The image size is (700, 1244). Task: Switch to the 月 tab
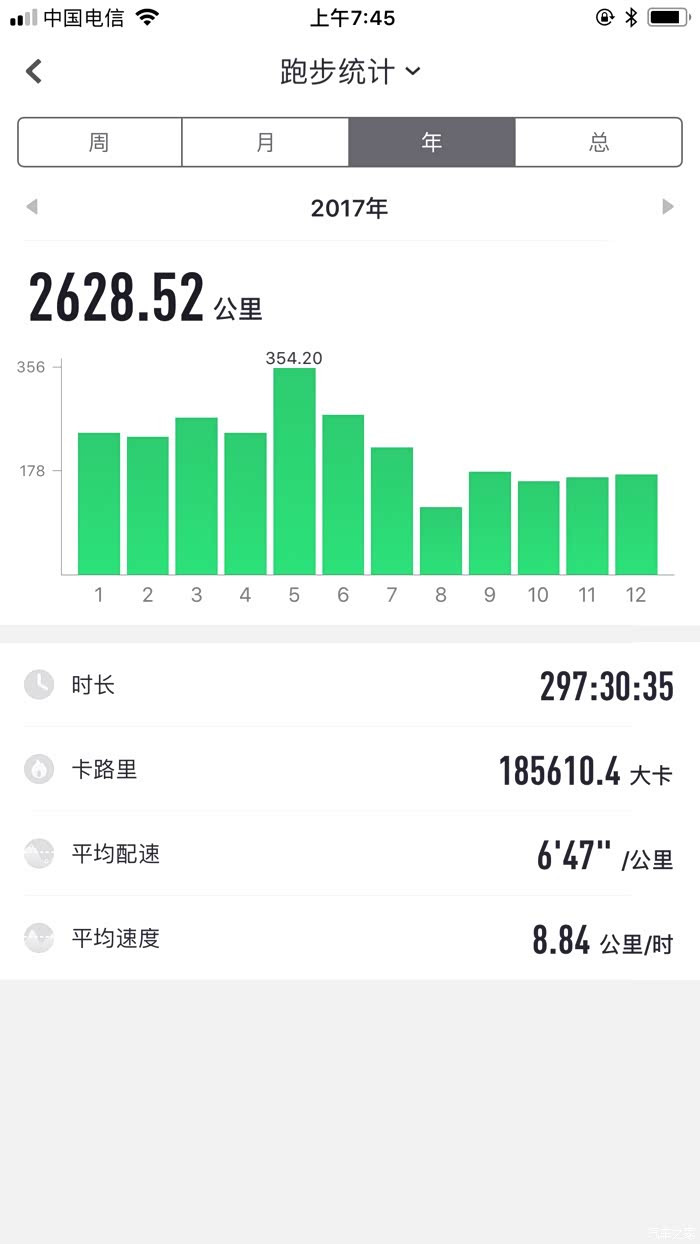pyautogui.click(x=265, y=142)
